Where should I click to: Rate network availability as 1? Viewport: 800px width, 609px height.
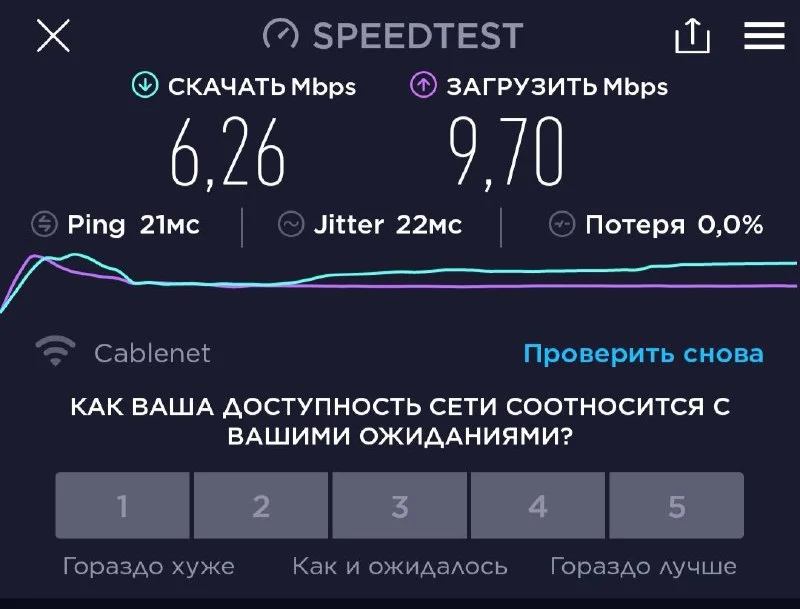tap(123, 506)
